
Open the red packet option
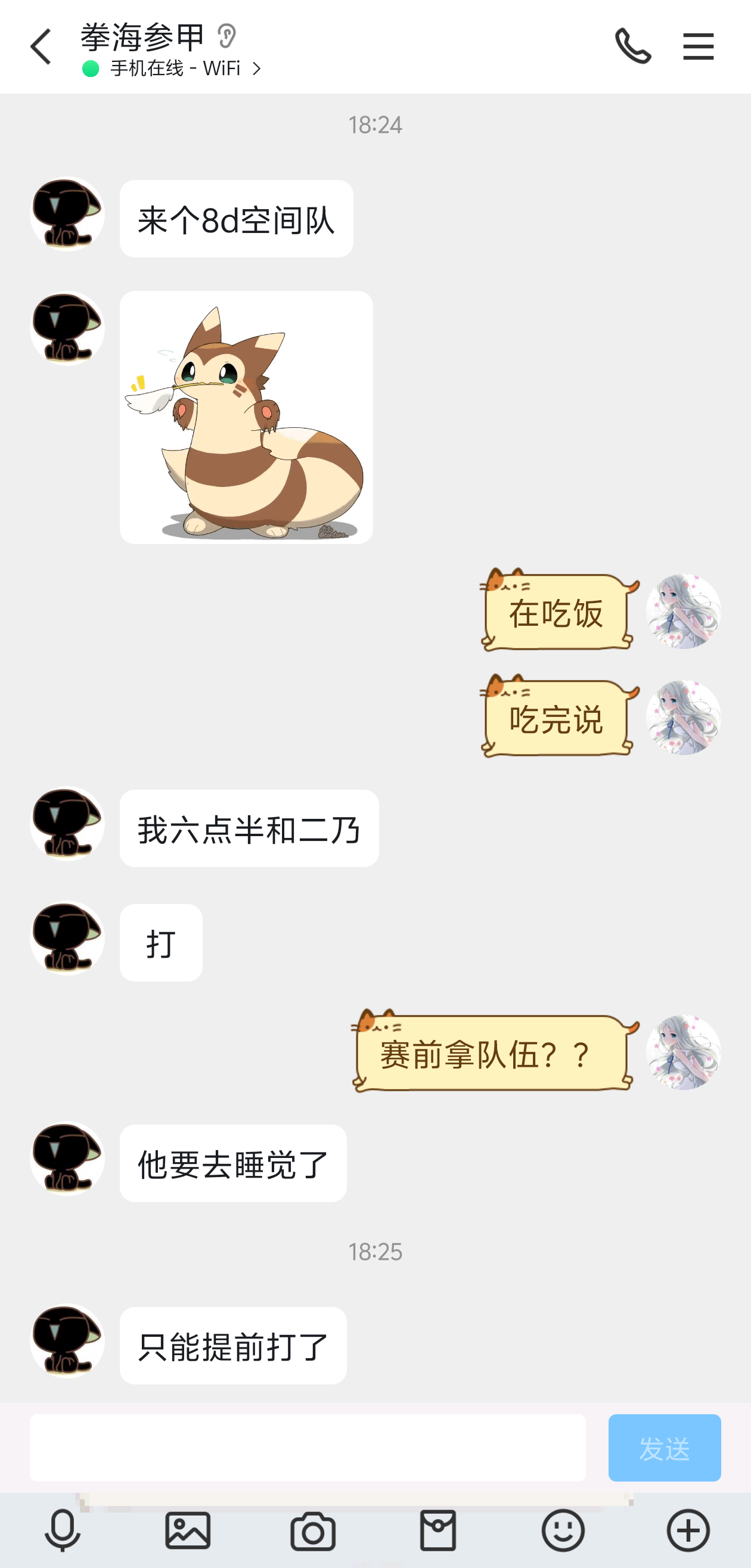point(438,1530)
